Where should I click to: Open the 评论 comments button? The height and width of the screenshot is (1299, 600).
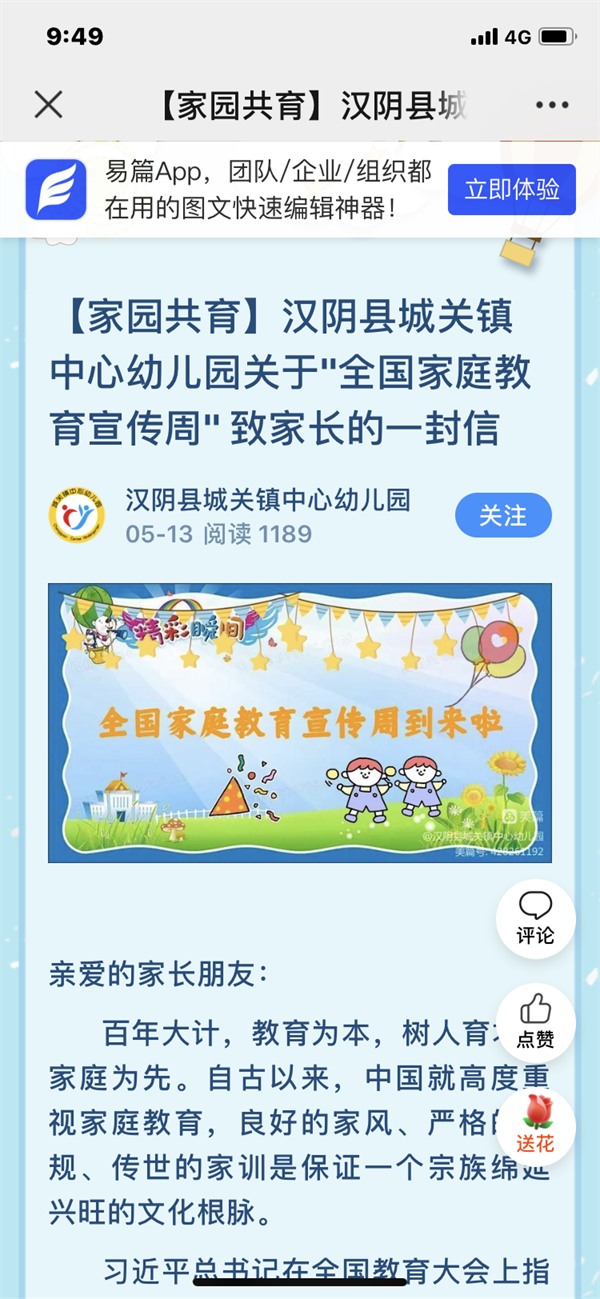coord(535,919)
